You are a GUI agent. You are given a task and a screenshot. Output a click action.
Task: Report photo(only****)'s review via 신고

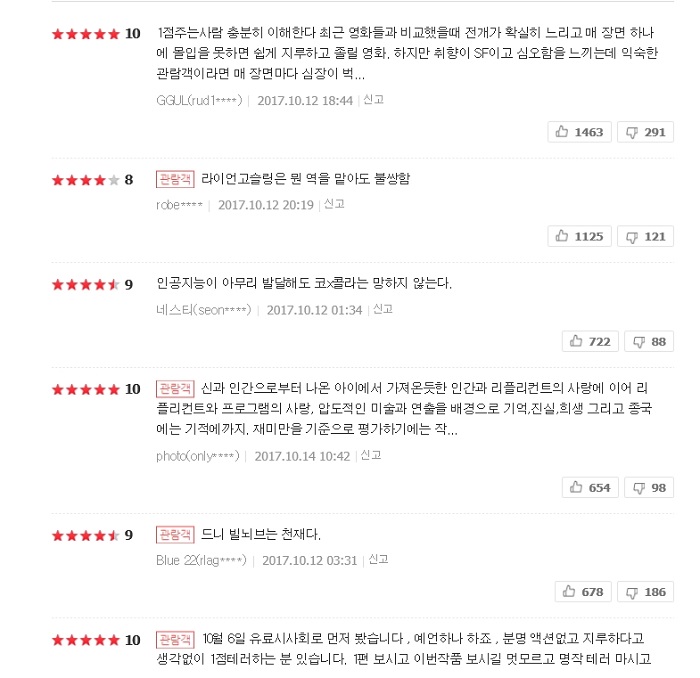(x=370, y=455)
